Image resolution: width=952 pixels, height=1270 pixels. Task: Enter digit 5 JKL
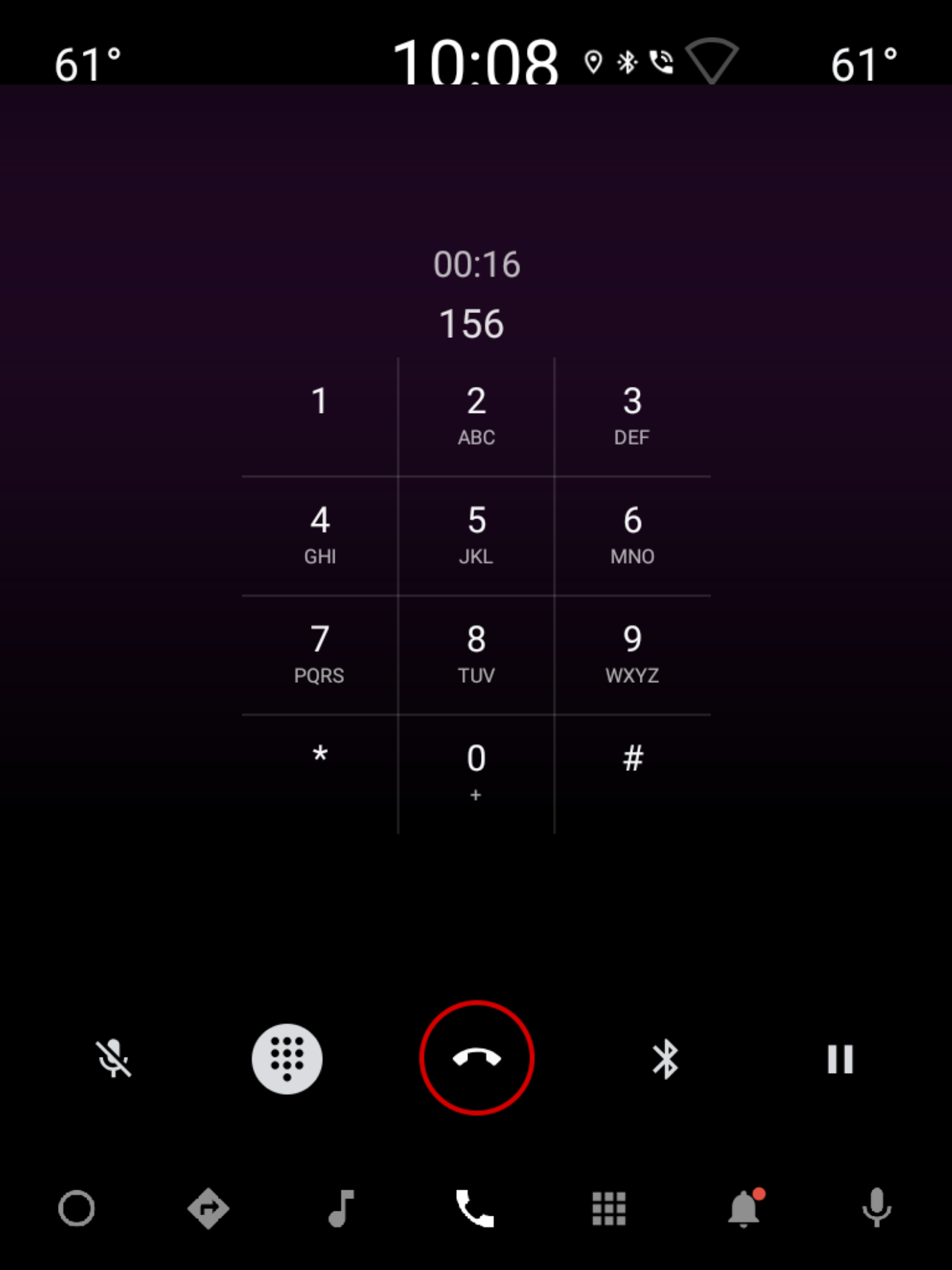pyautogui.click(x=476, y=534)
